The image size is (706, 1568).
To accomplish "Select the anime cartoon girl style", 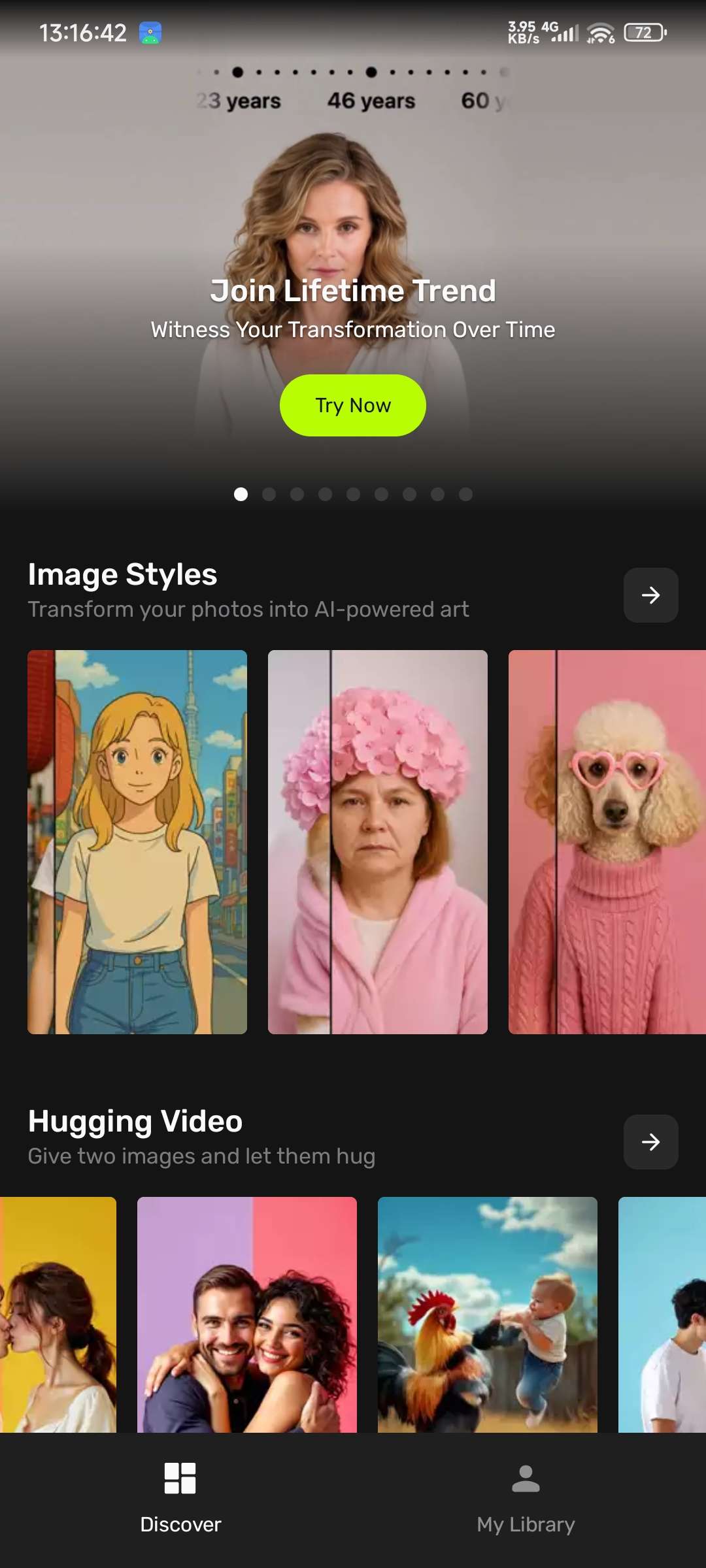I will (137, 841).
